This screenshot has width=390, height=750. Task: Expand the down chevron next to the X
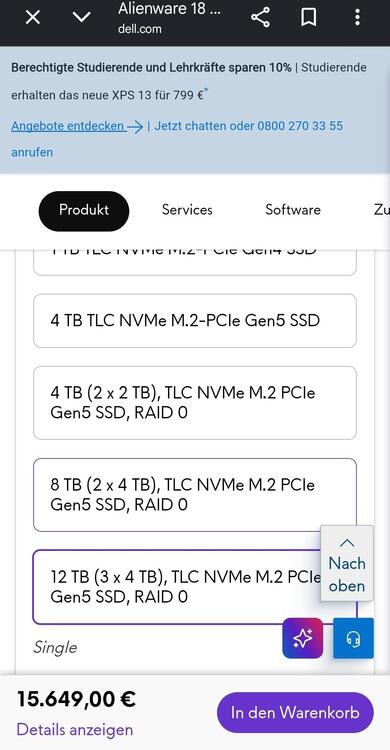pyautogui.click(x=81, y=17)
